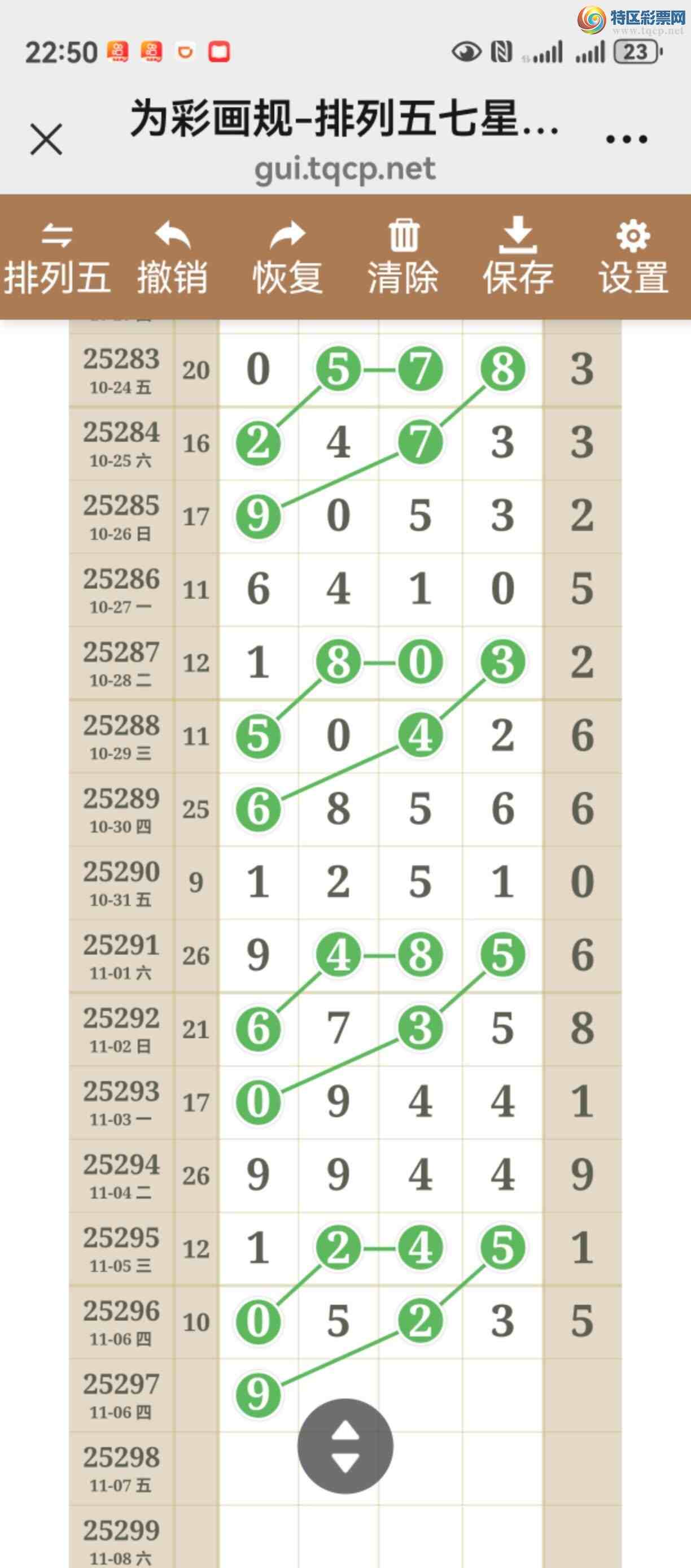
Task: Switch lottery type via 排列五
Action: point(57,258)
